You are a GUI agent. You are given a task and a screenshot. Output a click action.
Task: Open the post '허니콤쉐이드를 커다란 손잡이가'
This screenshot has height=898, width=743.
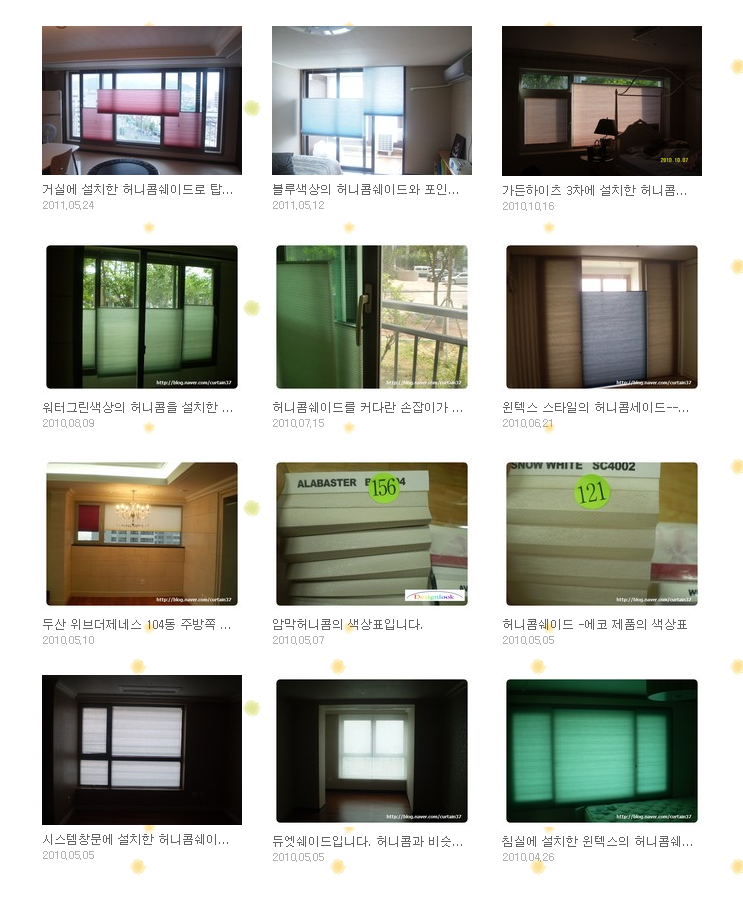pyautogui.click(x=368, y=407)
